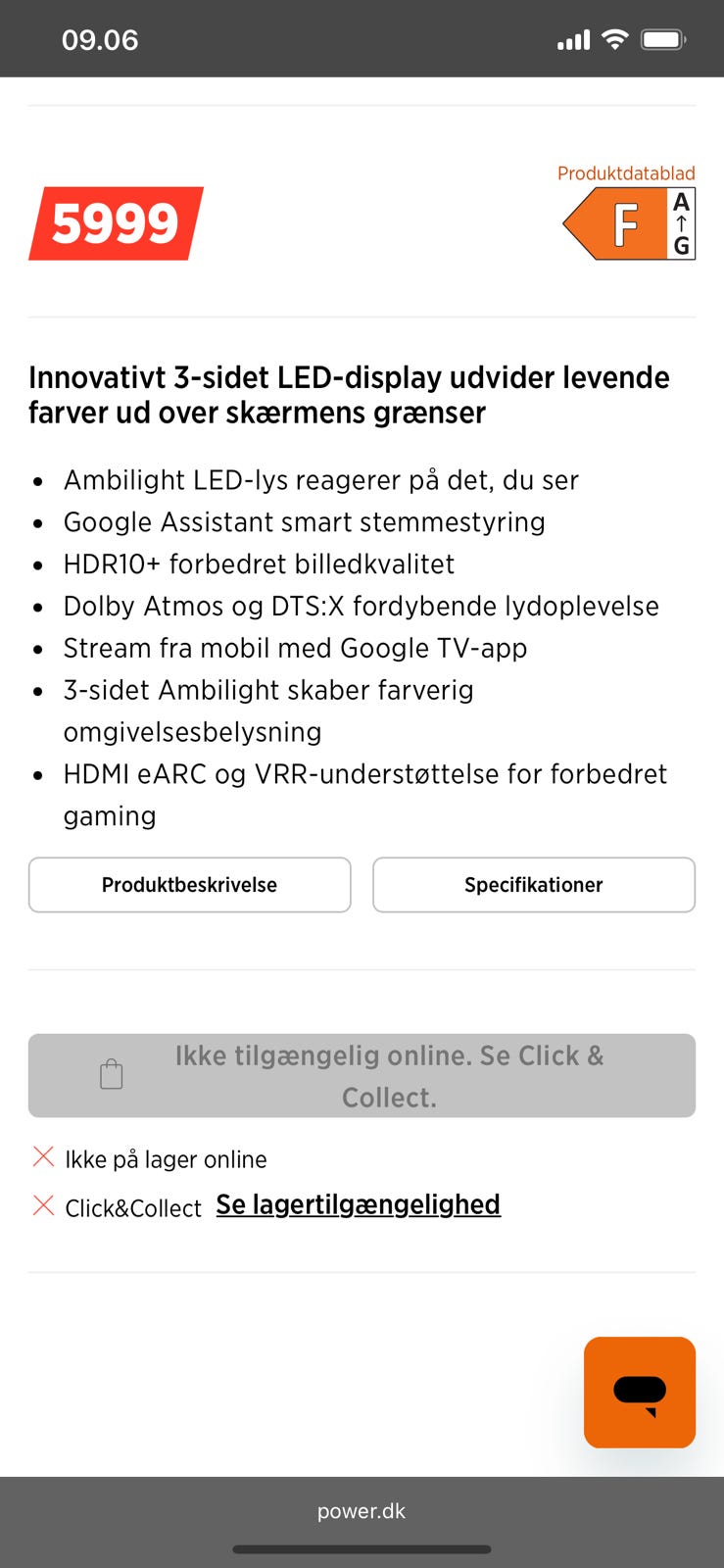Tap 'Se lagertilgængelighed' link

pyautogui.click(x=358, y=1204)
